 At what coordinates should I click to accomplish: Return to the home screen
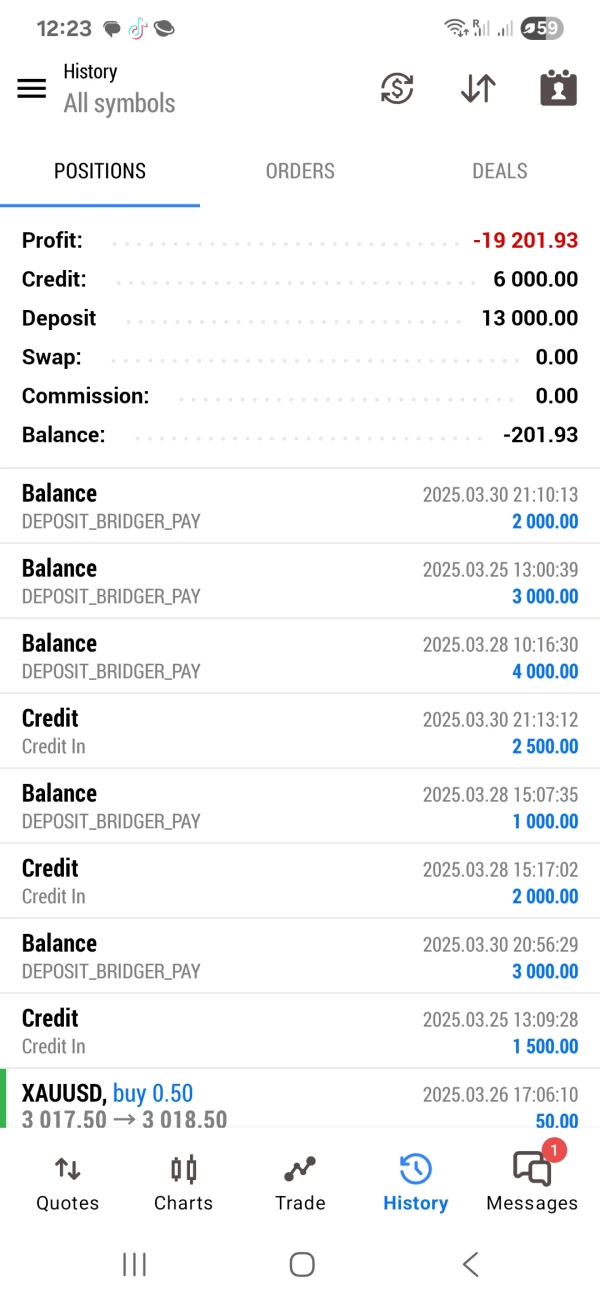click(302, 1264)
